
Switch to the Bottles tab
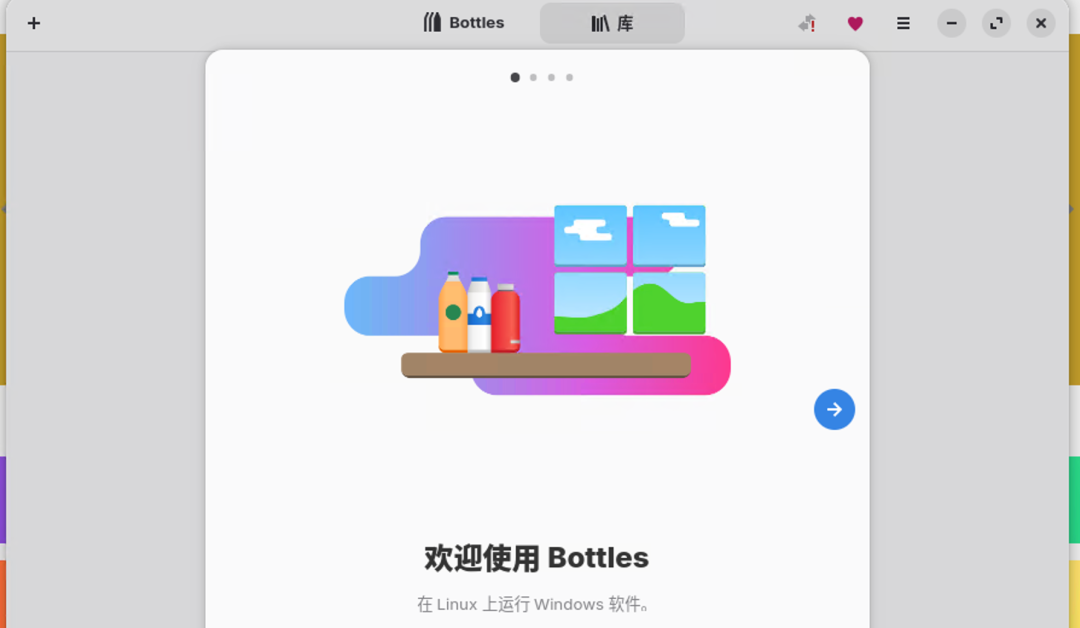tap(464, 23)
